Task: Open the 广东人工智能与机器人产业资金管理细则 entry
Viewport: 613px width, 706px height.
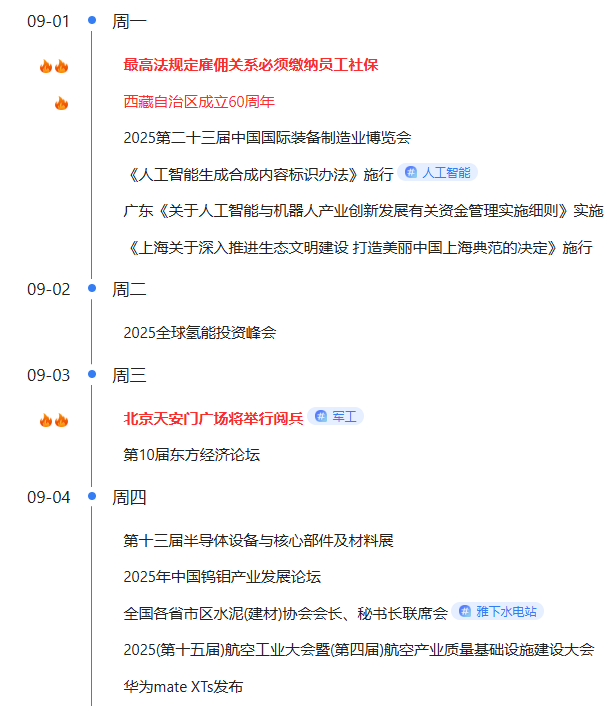Action: pyautogui.click(x=363, y=211)
